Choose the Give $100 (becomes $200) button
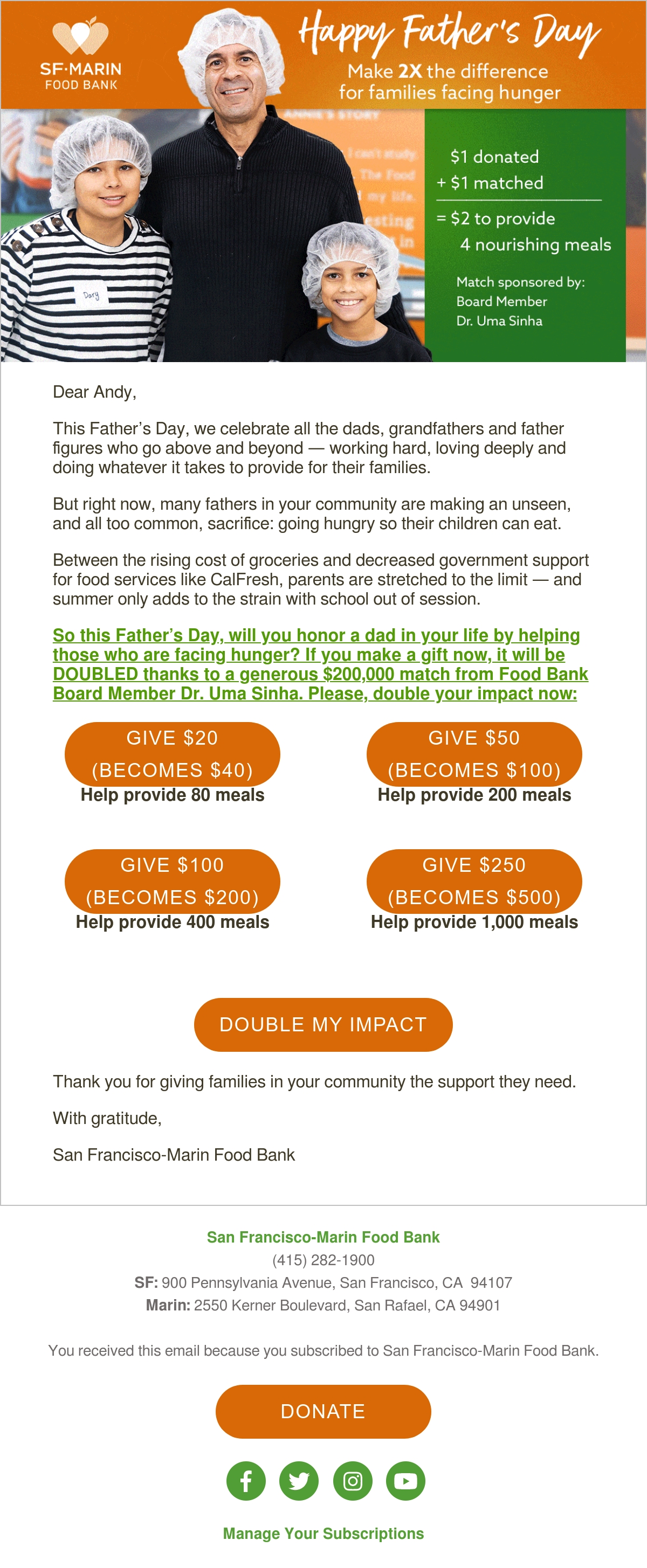The height and width of the screenshot is (1568, 647). point(173,881)
